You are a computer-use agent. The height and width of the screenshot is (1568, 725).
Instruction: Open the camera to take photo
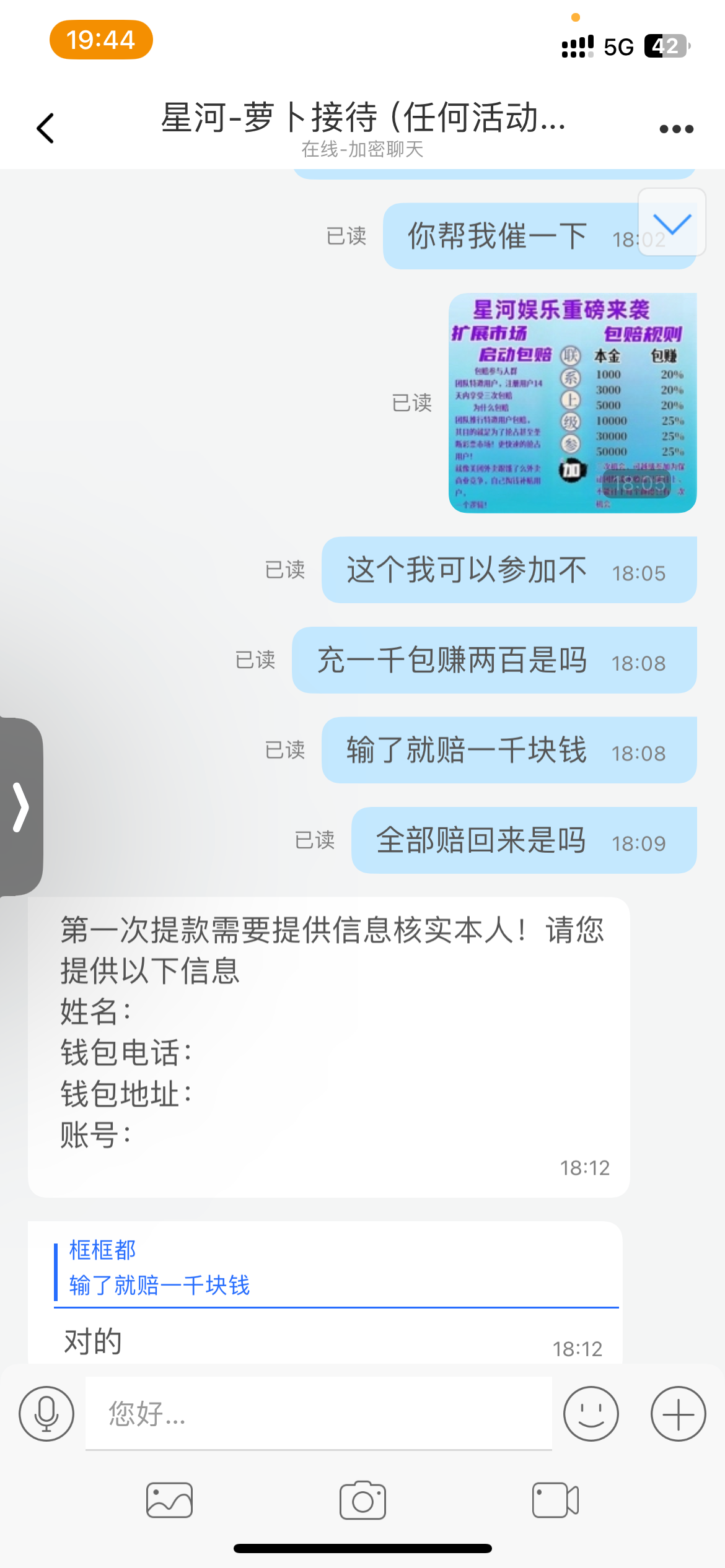pyautogui.click(x=362, y=1500)
